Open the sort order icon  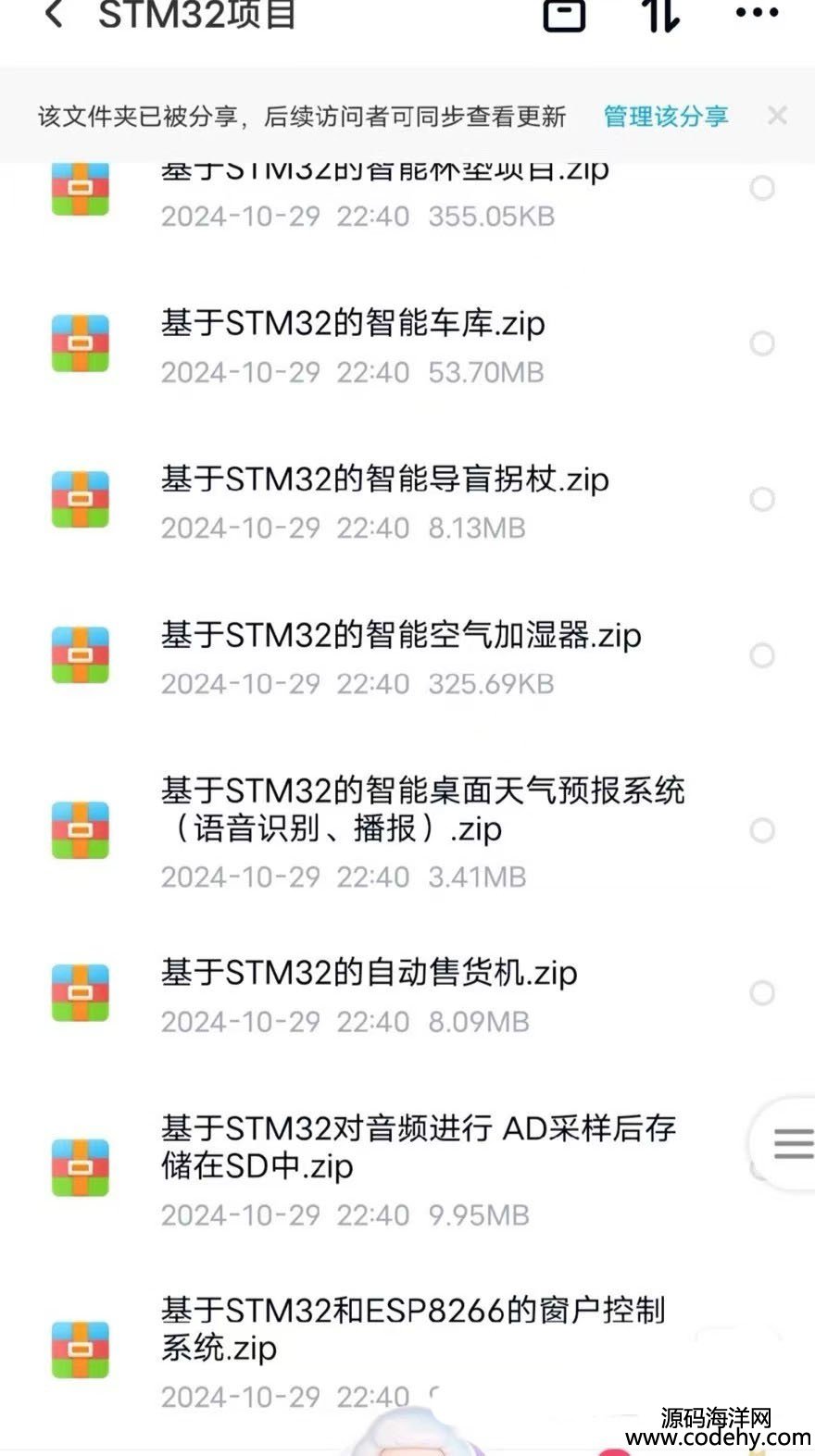(660, 15)
